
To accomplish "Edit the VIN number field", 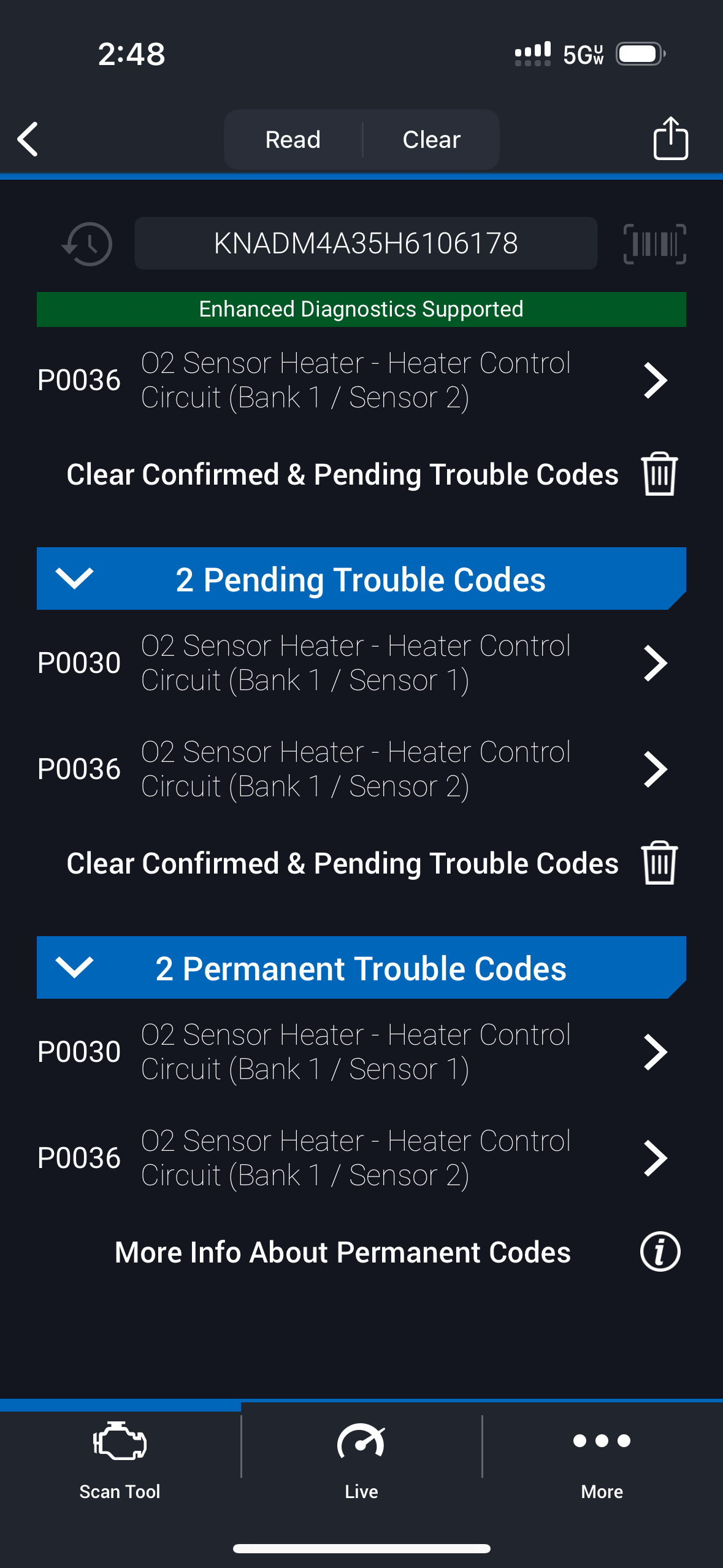I will 365,244.
